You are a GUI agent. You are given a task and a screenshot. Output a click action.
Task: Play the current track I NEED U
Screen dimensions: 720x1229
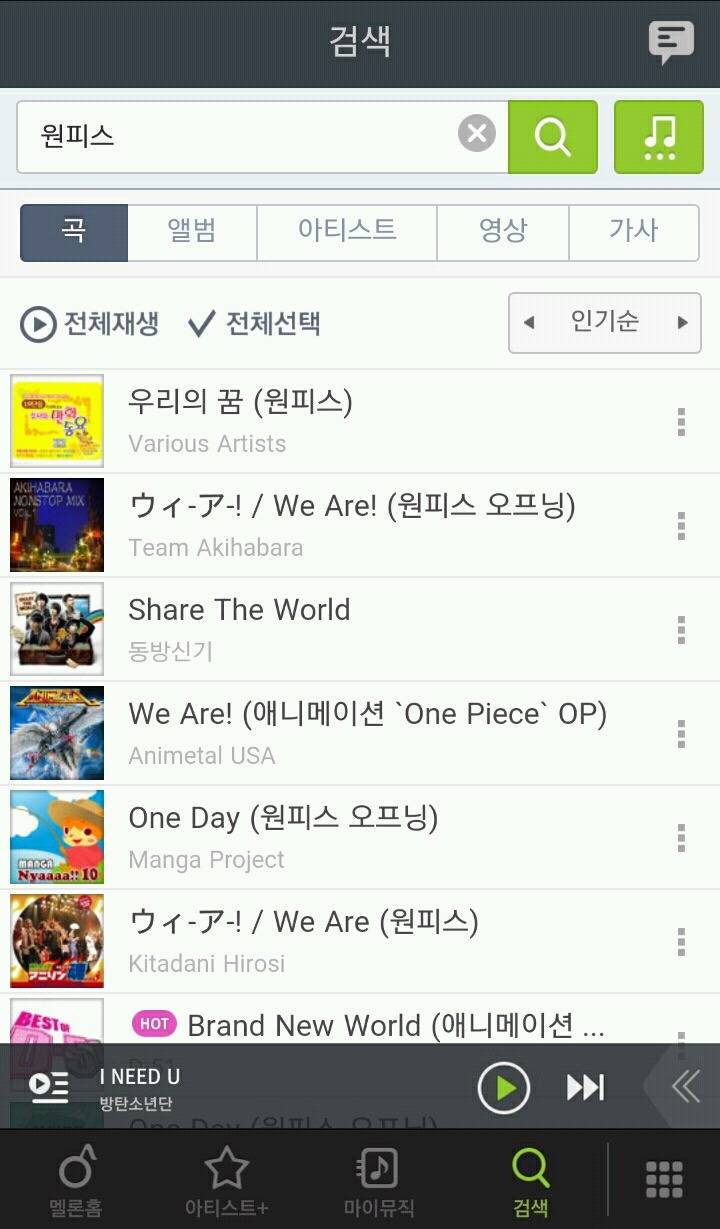pyautogui.click(x=504, y=1087)
